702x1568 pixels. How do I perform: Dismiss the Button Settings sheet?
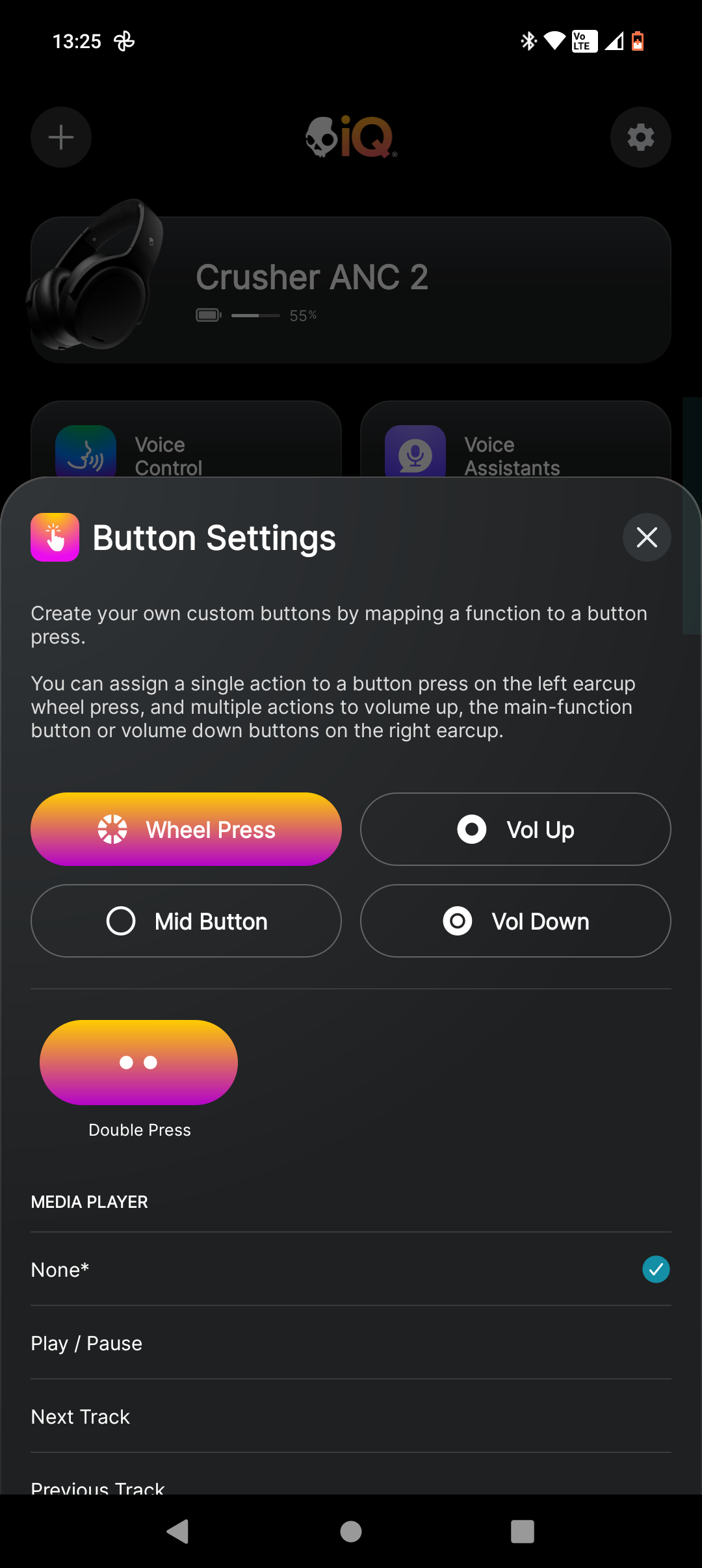647,537
